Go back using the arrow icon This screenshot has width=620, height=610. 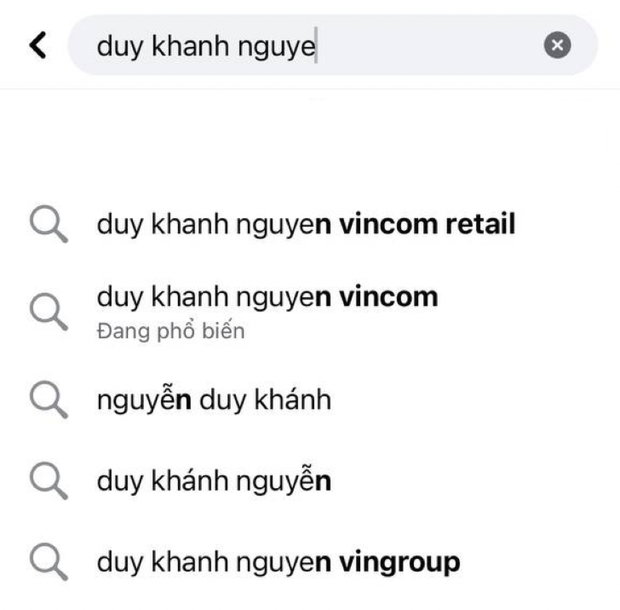[x=38, y=45]
